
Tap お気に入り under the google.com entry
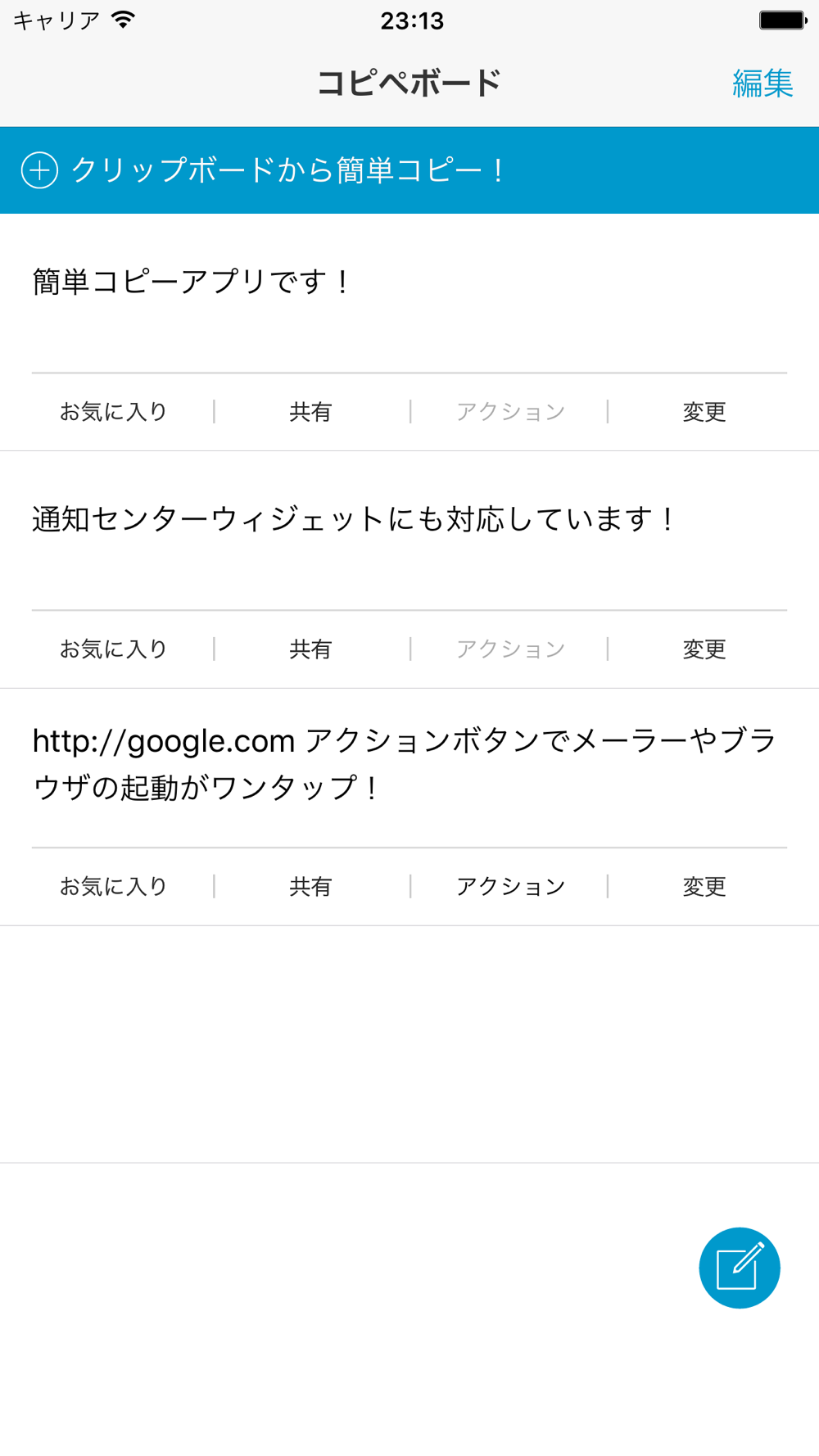tap(114, 887)
